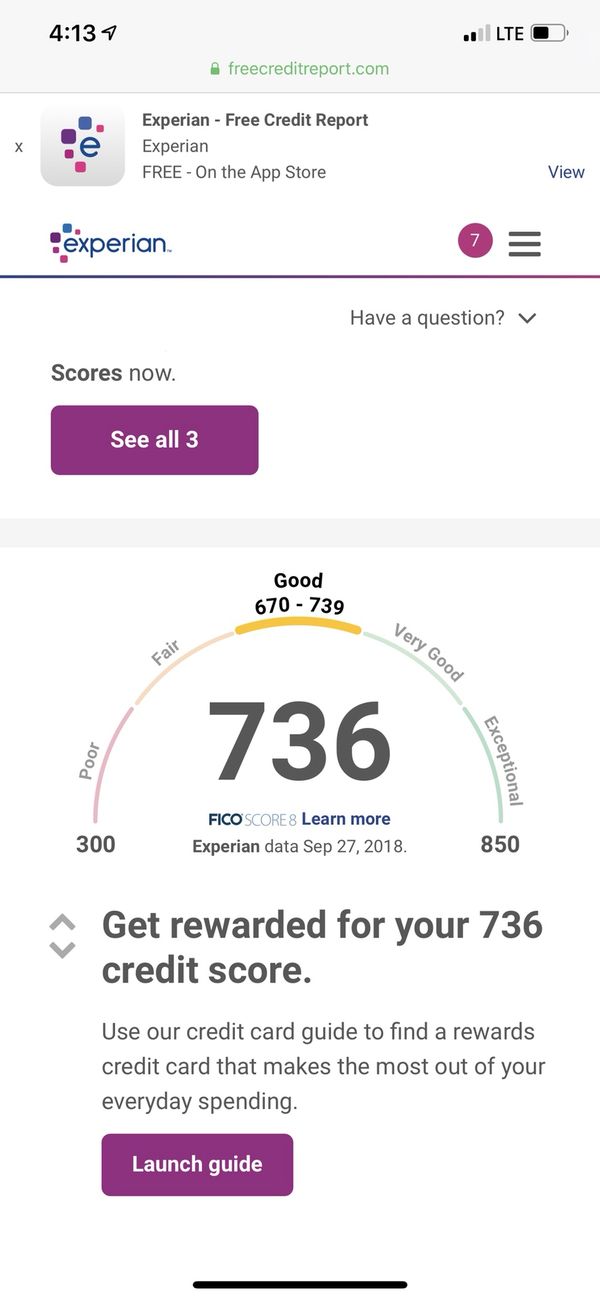Image resolution: width=600 pixels, height=1300 pixels.
Task: View Experian app in App Store
Action: pyautogui.click(x=566, y=172)
